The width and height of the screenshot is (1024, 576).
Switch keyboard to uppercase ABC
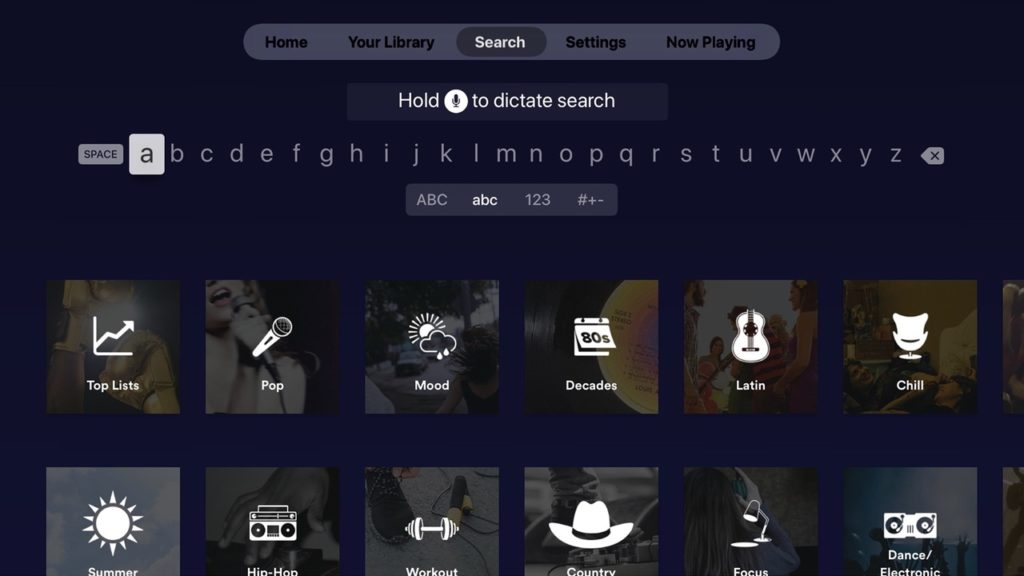(432, 199)
